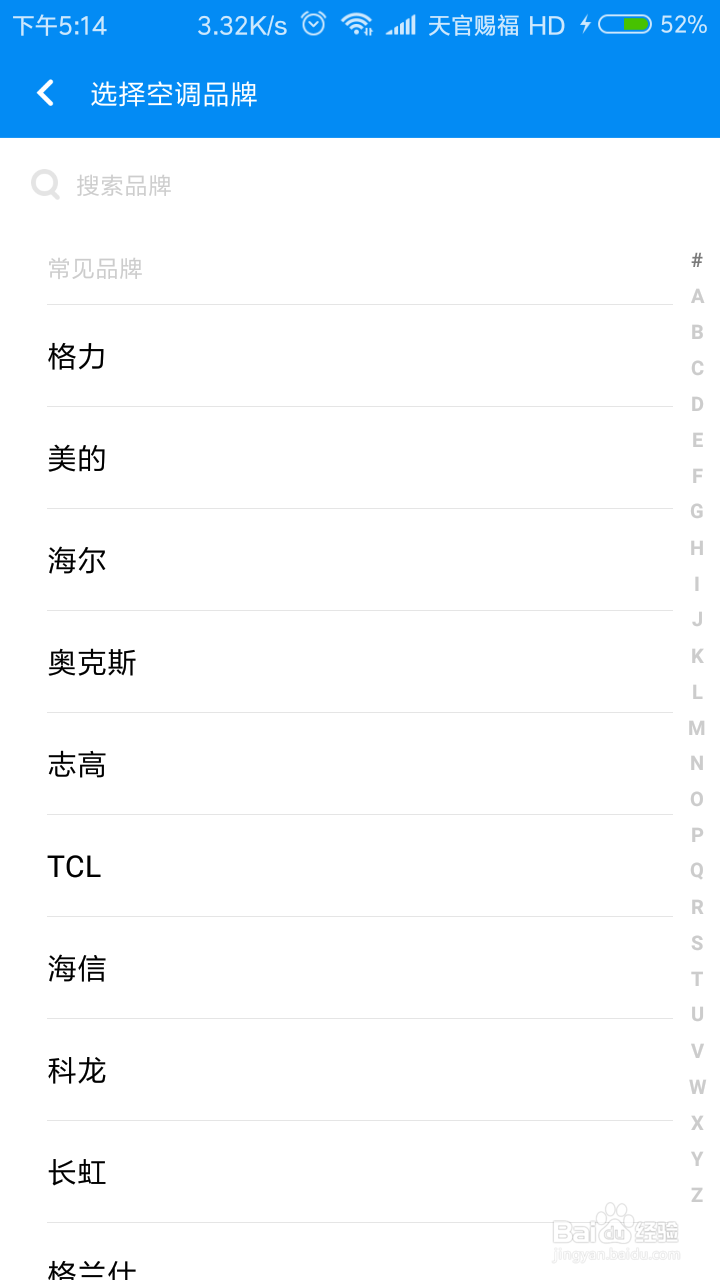Choose 海尔 from the brand list
Image resolution: width=720 pixels, height=1280 pixels.
(78, 560)
